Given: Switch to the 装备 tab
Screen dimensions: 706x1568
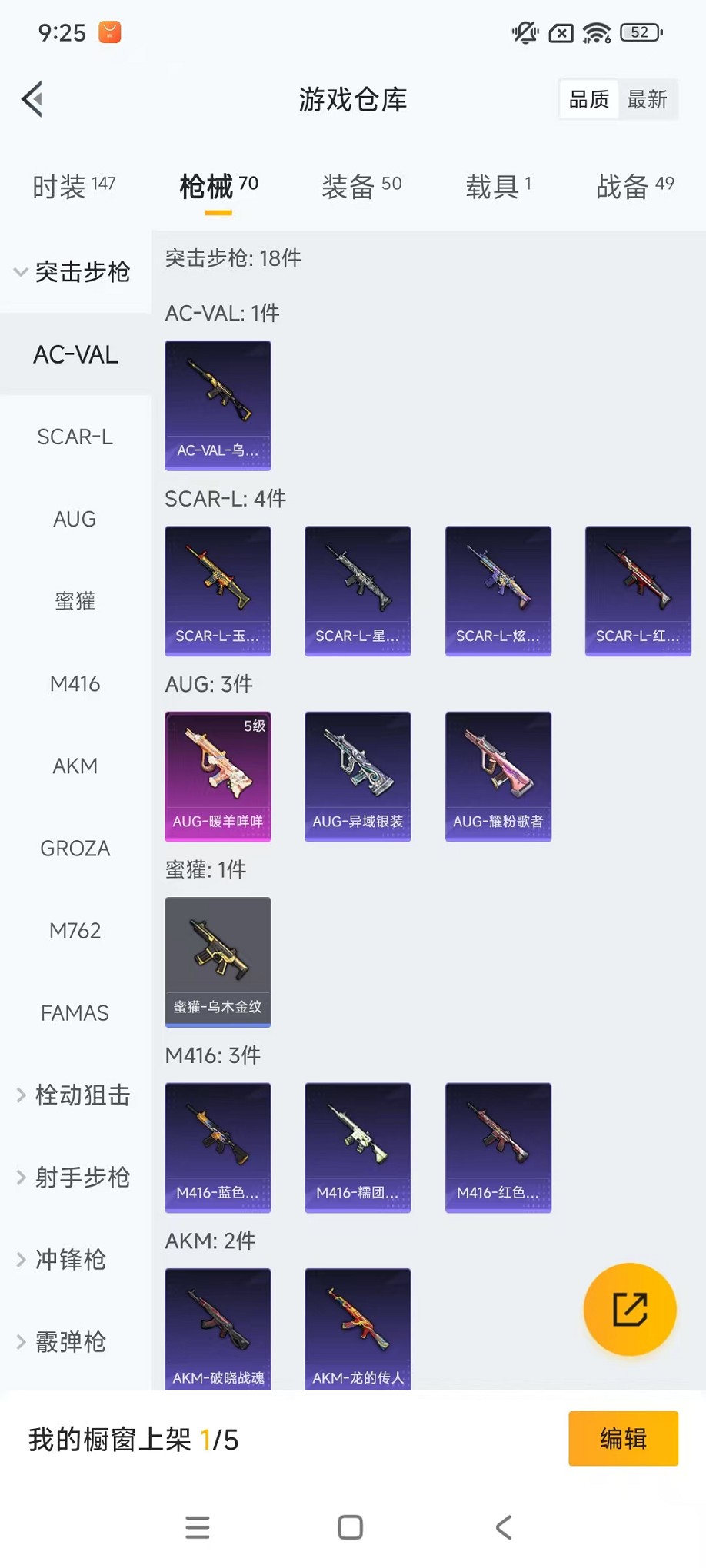Looking at the screenshot, I should tap(361, 186).
